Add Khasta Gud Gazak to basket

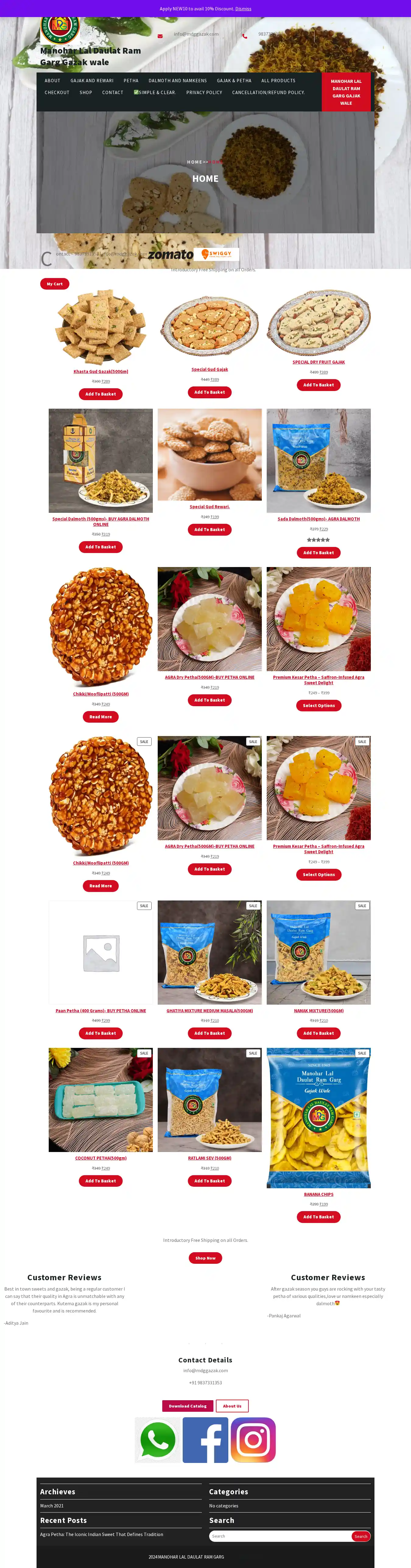100,394
